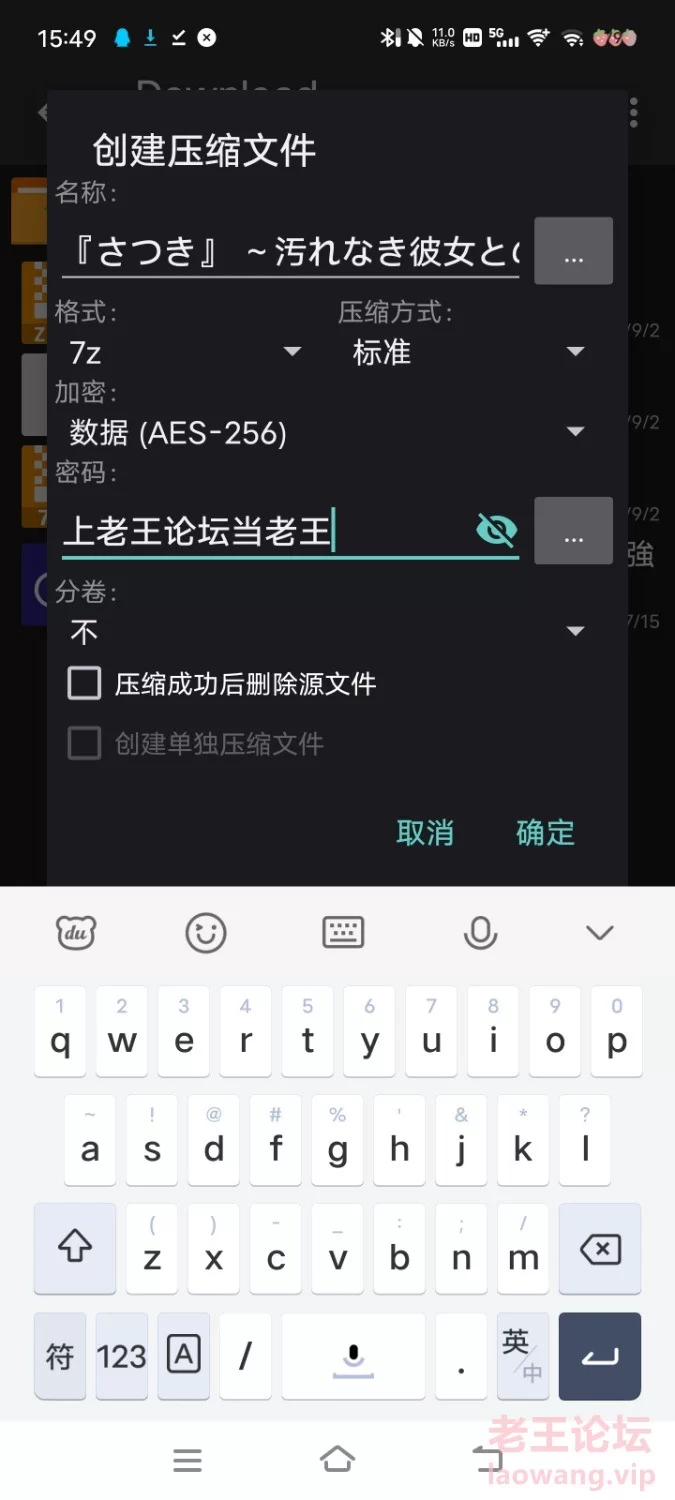Open the browse button beside the password field
675x1500 pixels.
tap(573, 531)
